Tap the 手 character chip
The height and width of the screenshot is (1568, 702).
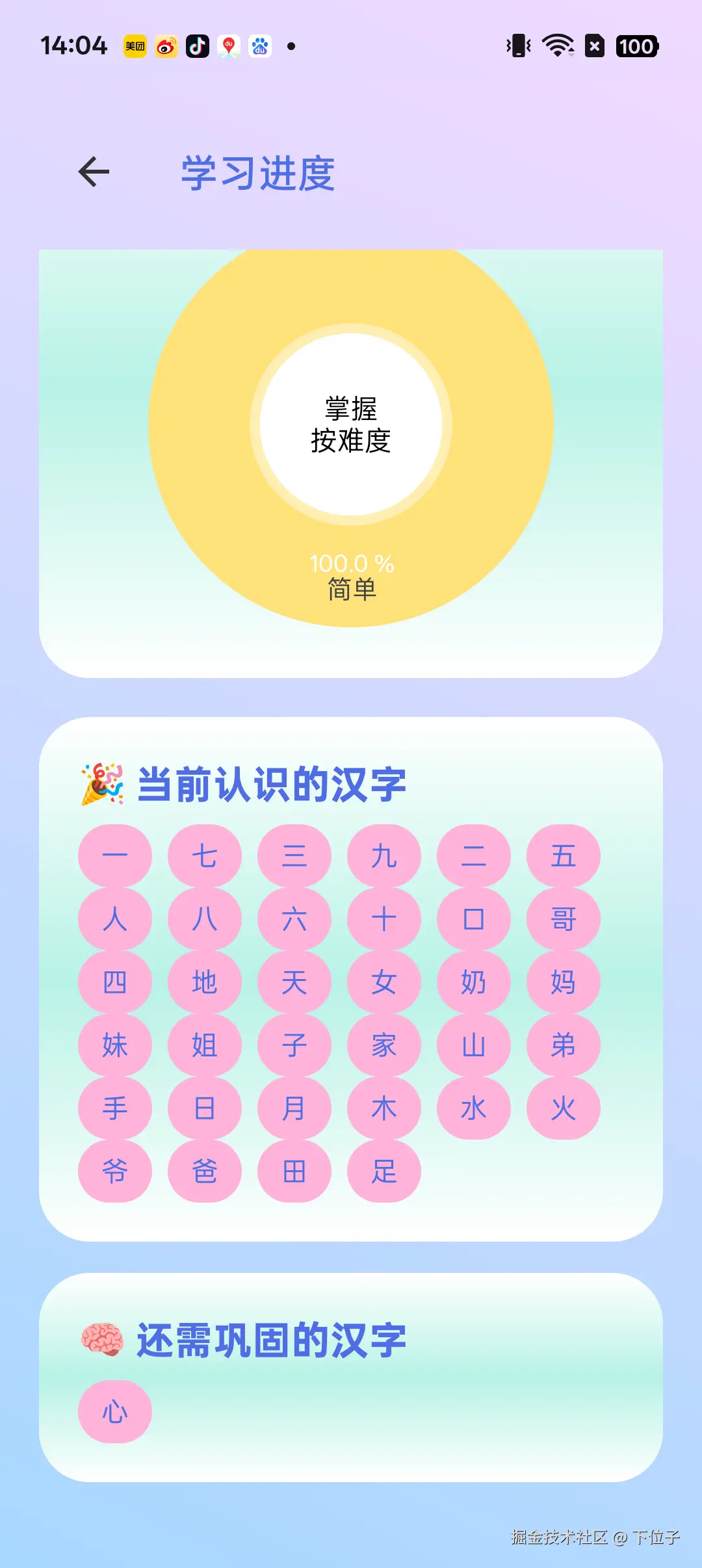point(115,1108)
